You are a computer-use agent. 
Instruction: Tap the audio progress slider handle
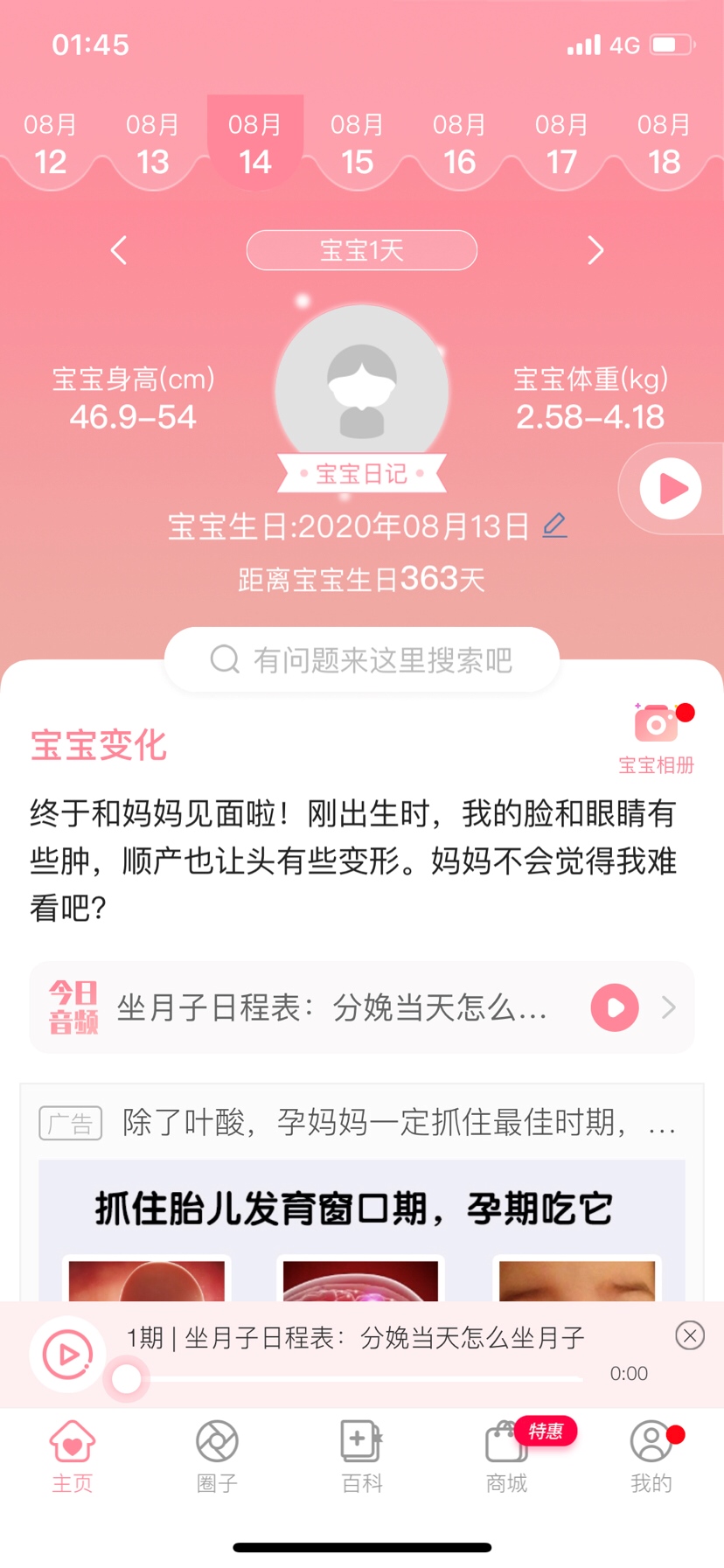[127, 1379]
